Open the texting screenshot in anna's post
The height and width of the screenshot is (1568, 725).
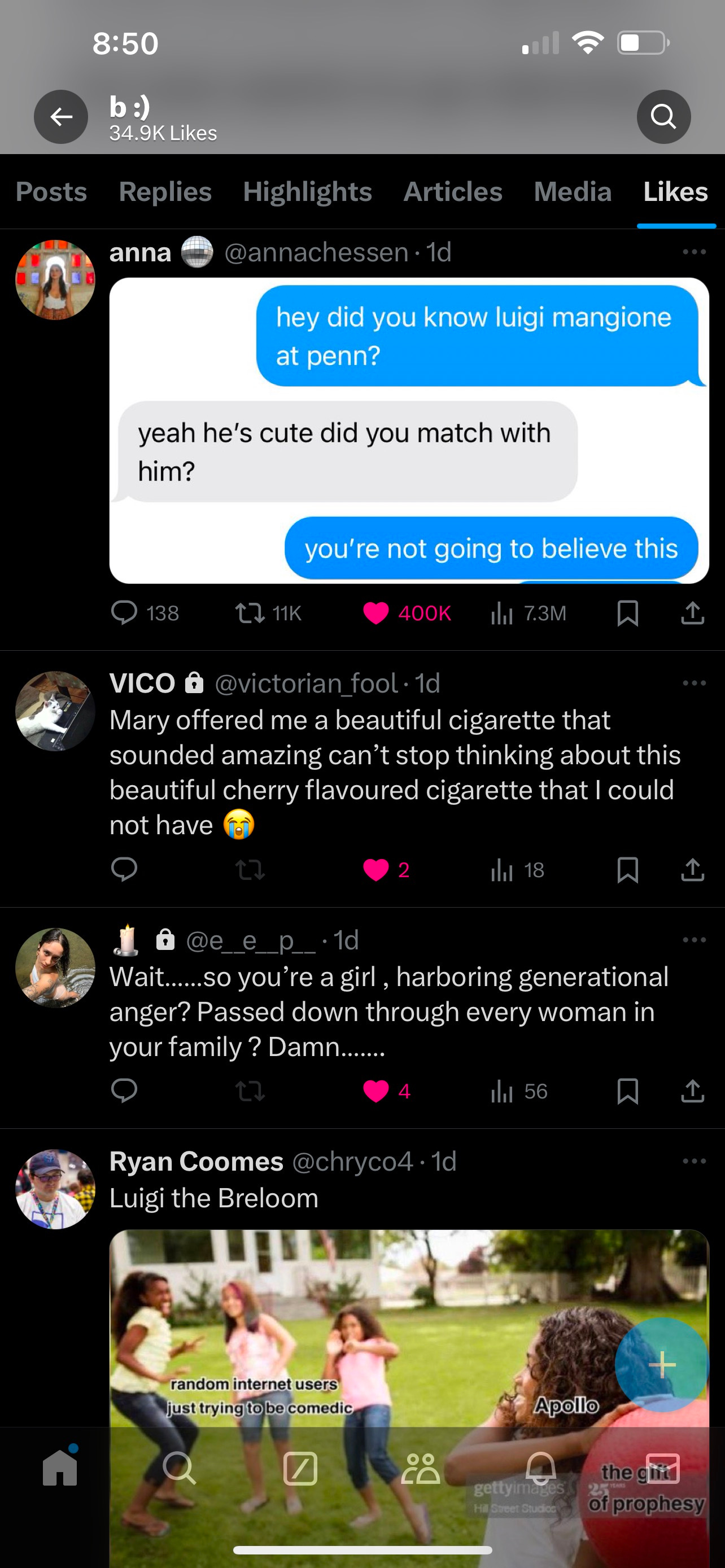point(409,430)
